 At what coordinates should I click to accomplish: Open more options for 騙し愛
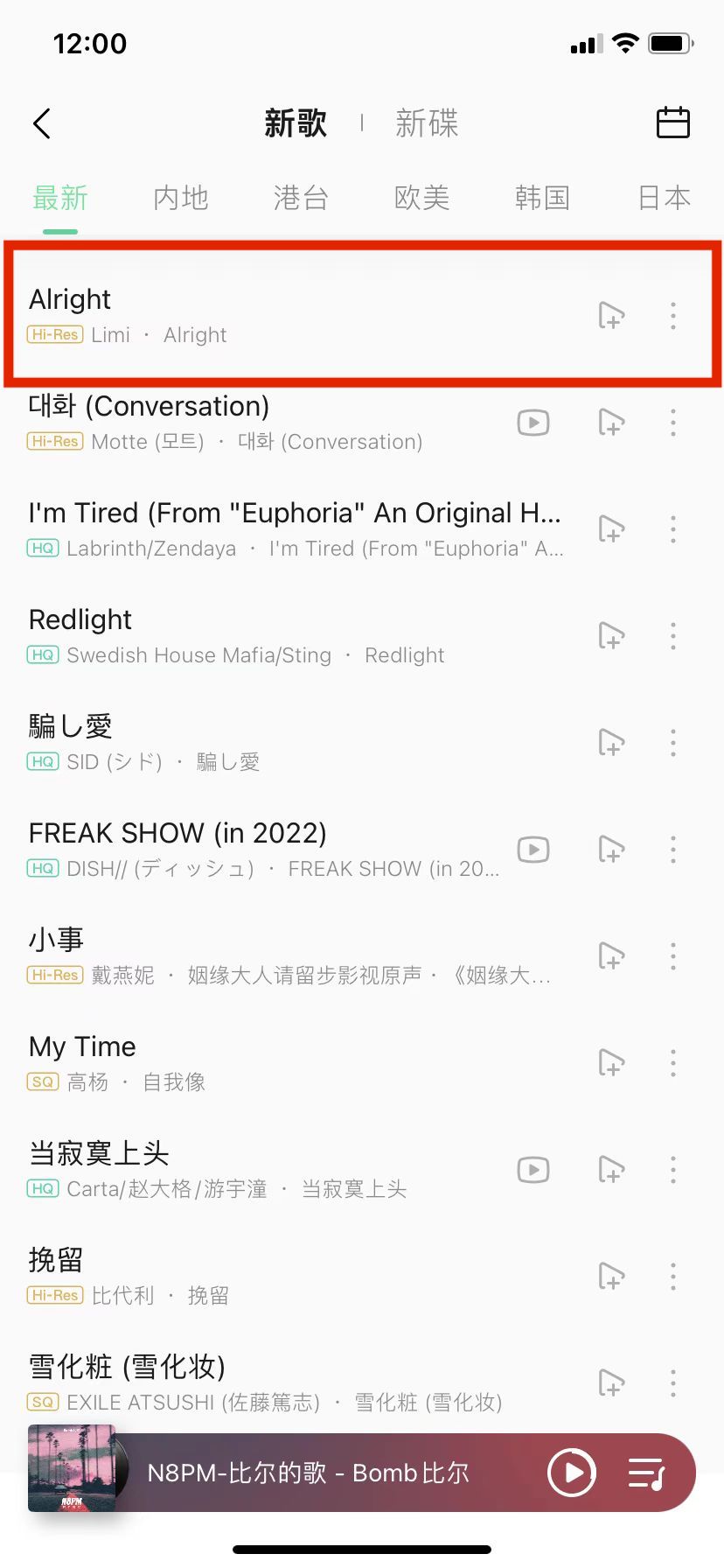[x=673, y=743]
